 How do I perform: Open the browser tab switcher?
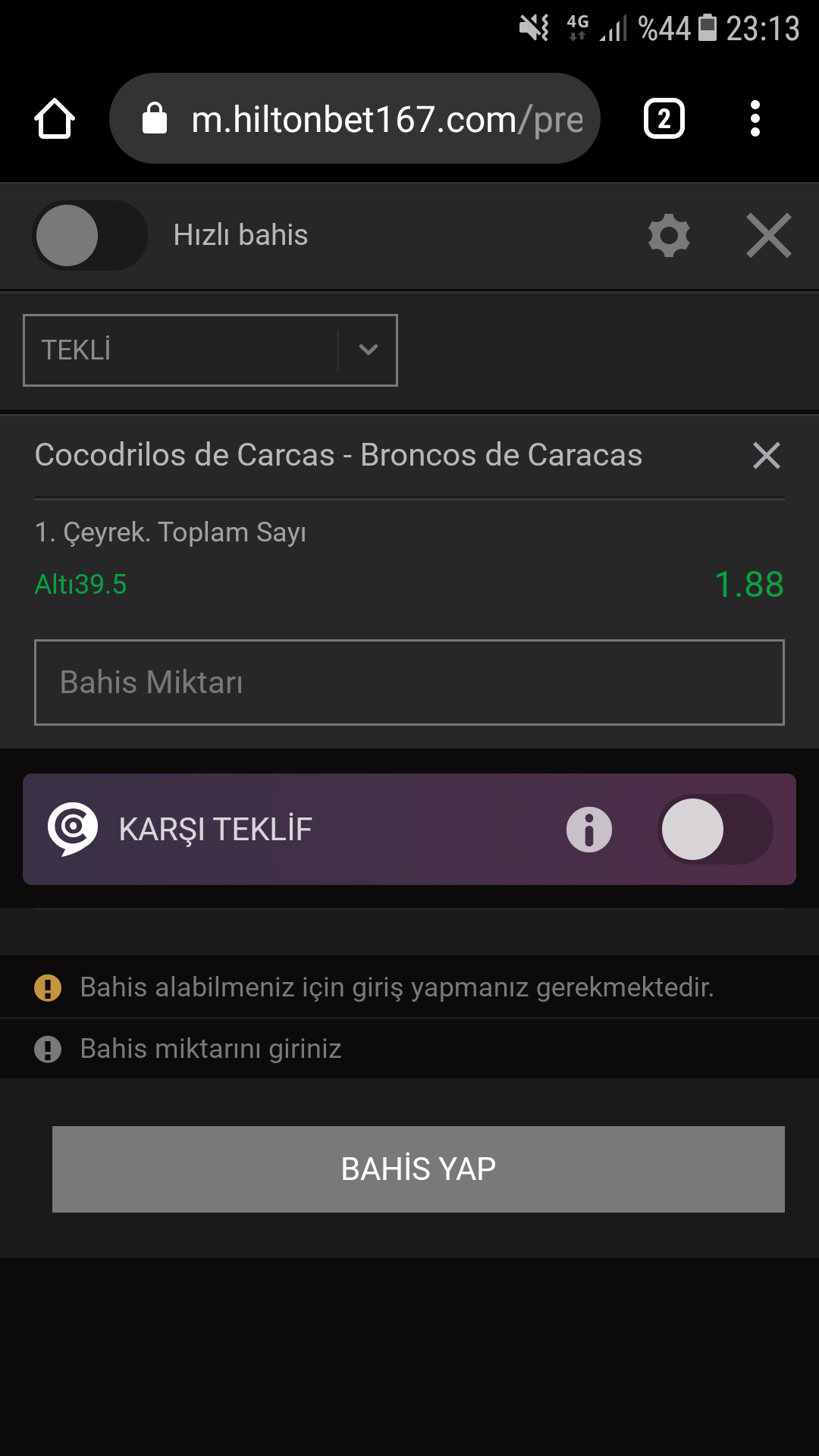(664, 119)
